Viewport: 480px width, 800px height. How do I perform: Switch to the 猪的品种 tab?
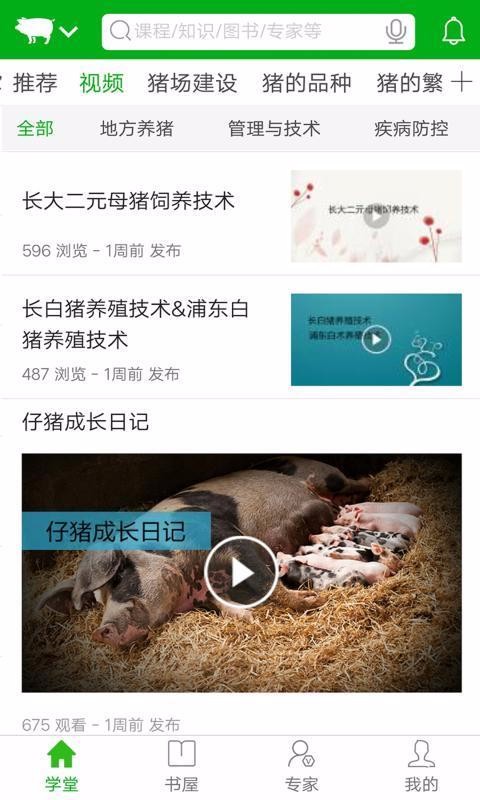tap(307, 83)
